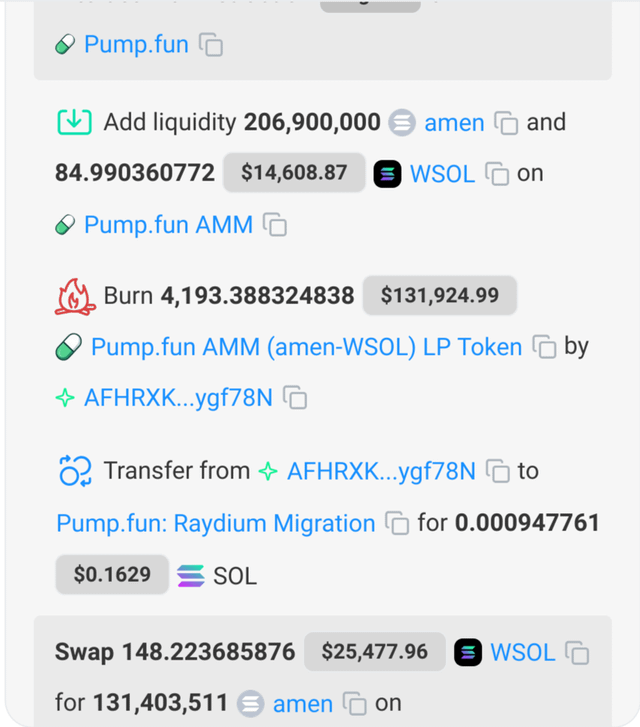Open AFHRXK...ygf78N account under Burn
640x727 pixels.
pyautogui.click(x=177, y=398)
